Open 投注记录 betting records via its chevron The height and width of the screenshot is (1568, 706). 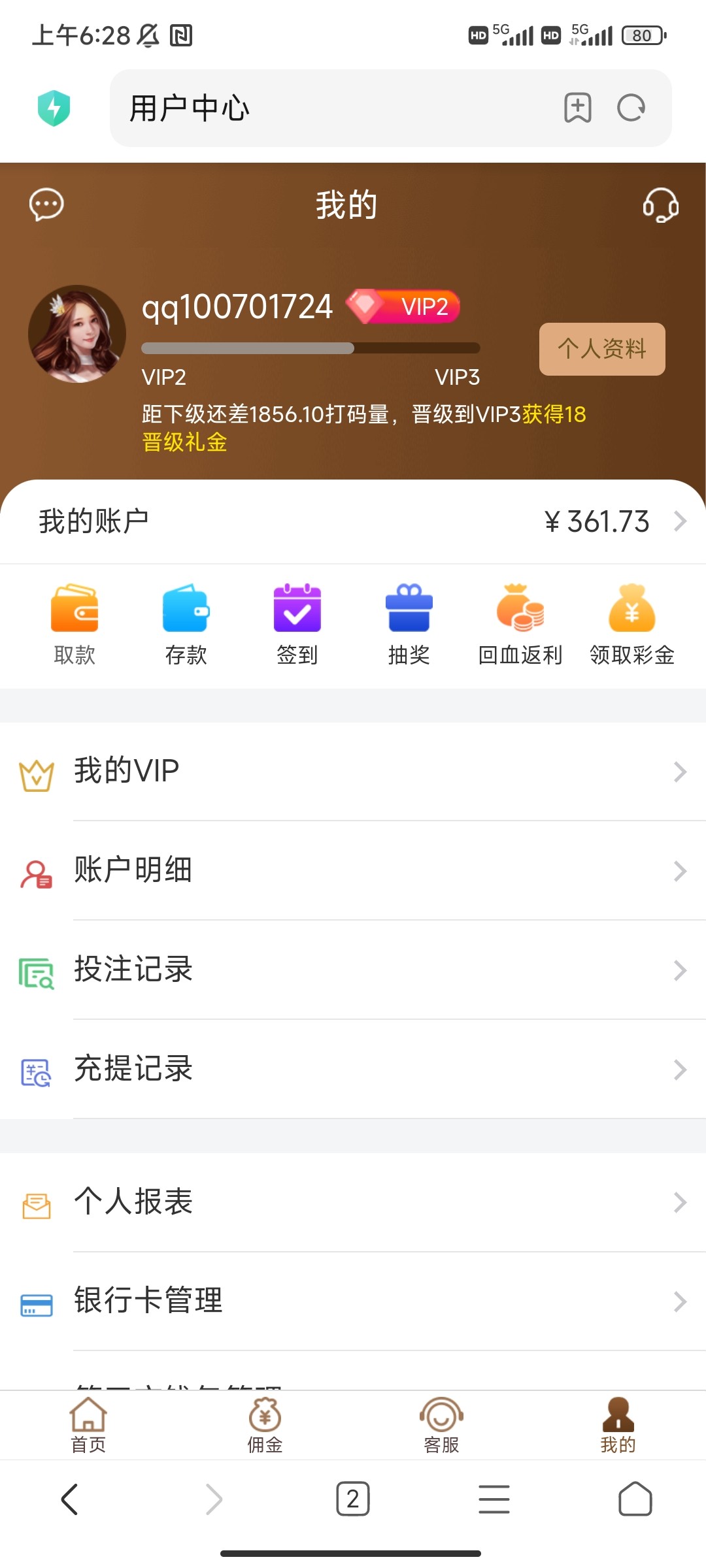point(680,971)
